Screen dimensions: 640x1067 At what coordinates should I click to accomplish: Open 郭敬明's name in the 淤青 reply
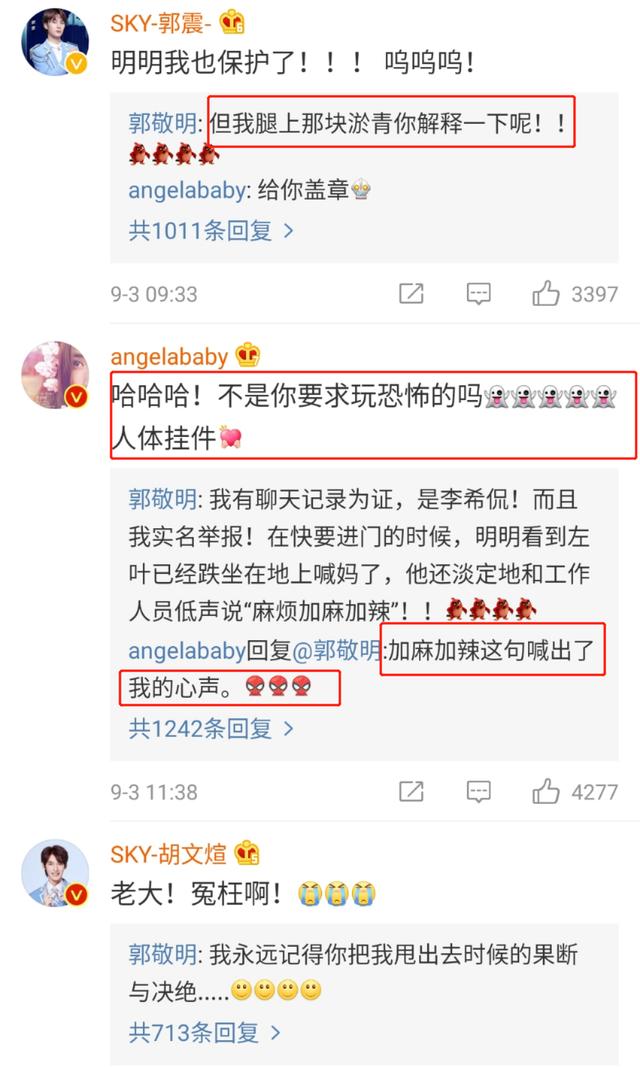(165, 124)
